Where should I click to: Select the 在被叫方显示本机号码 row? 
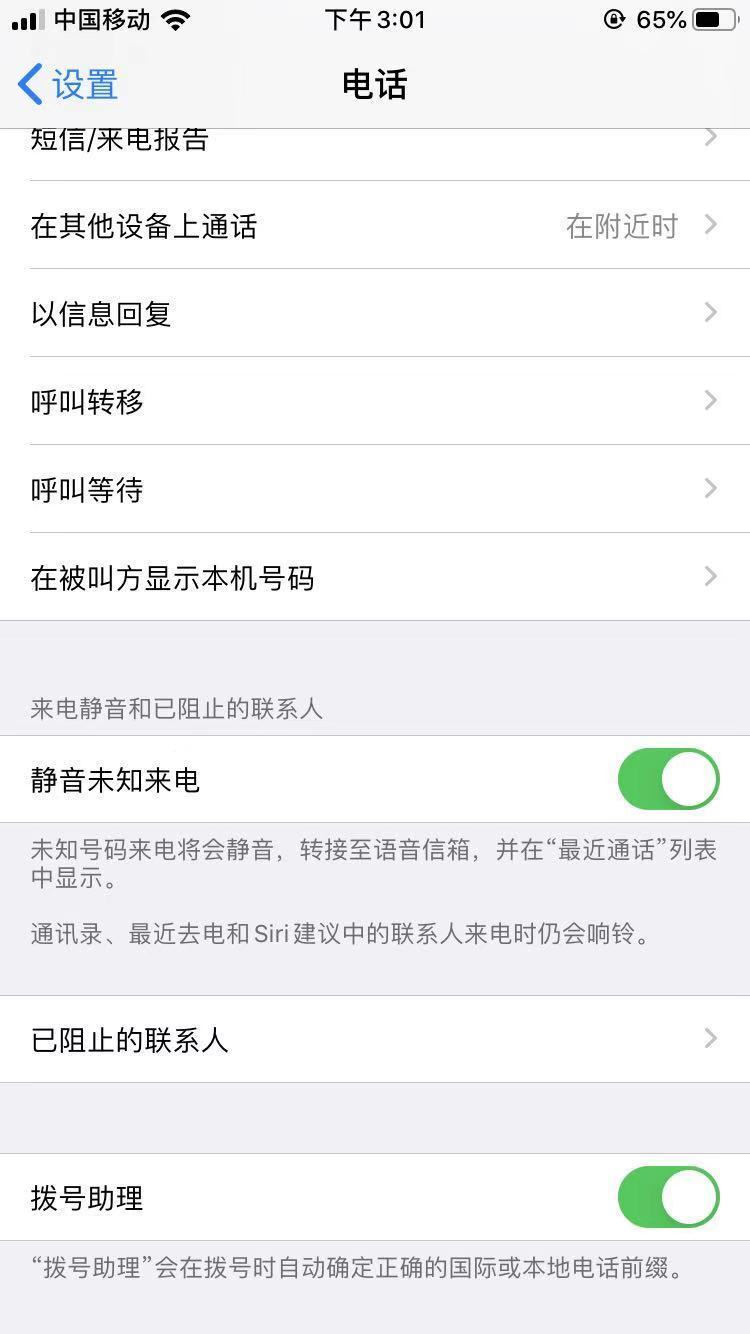(375, 577)
